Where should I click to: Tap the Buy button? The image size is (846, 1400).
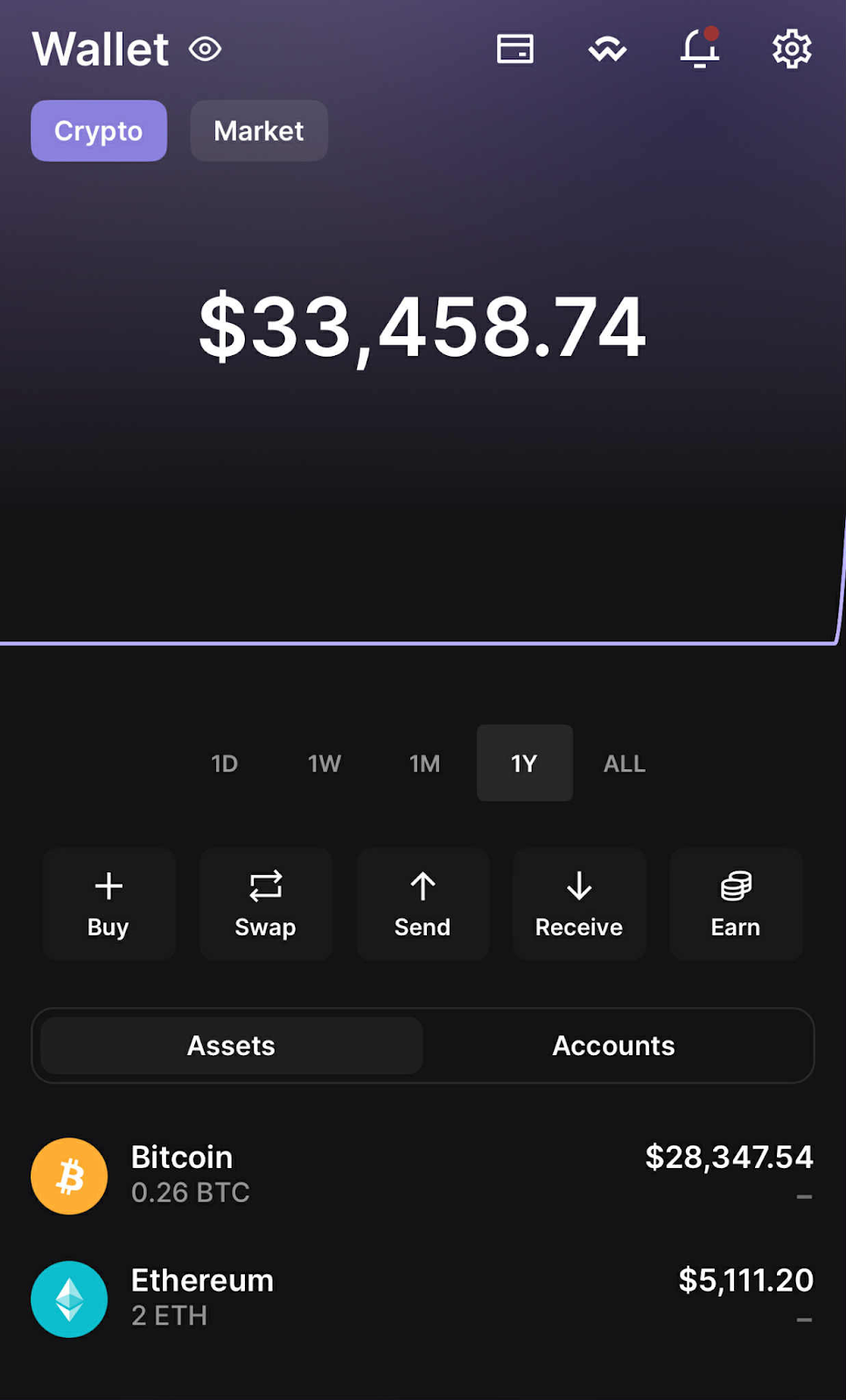click(108, 904)
